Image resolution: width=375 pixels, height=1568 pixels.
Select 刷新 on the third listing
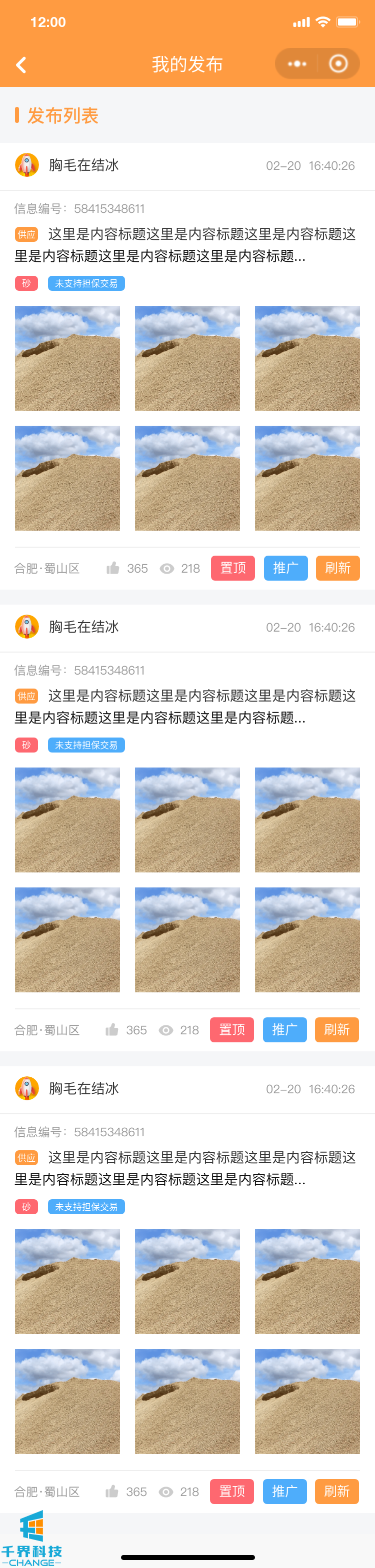[x=336, y=1491]
